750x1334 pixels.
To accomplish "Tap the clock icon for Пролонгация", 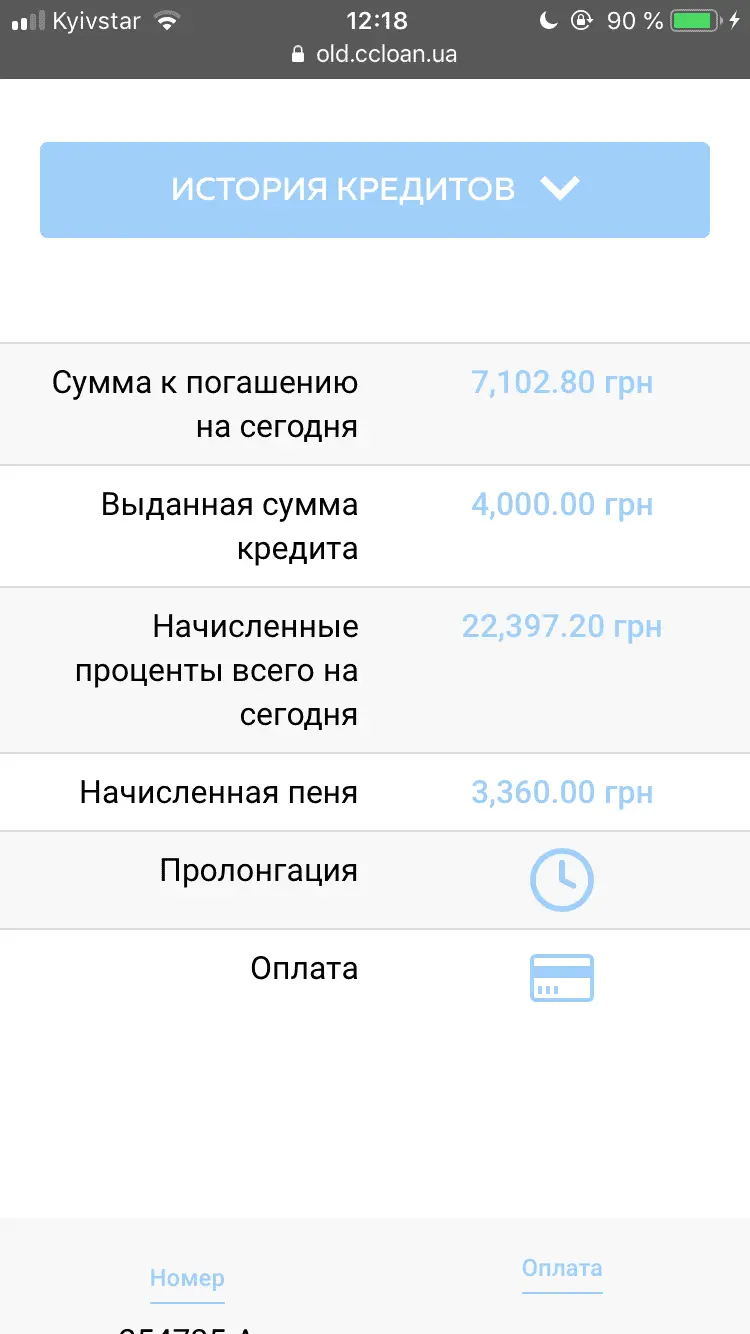I will (x=561, y=880).
